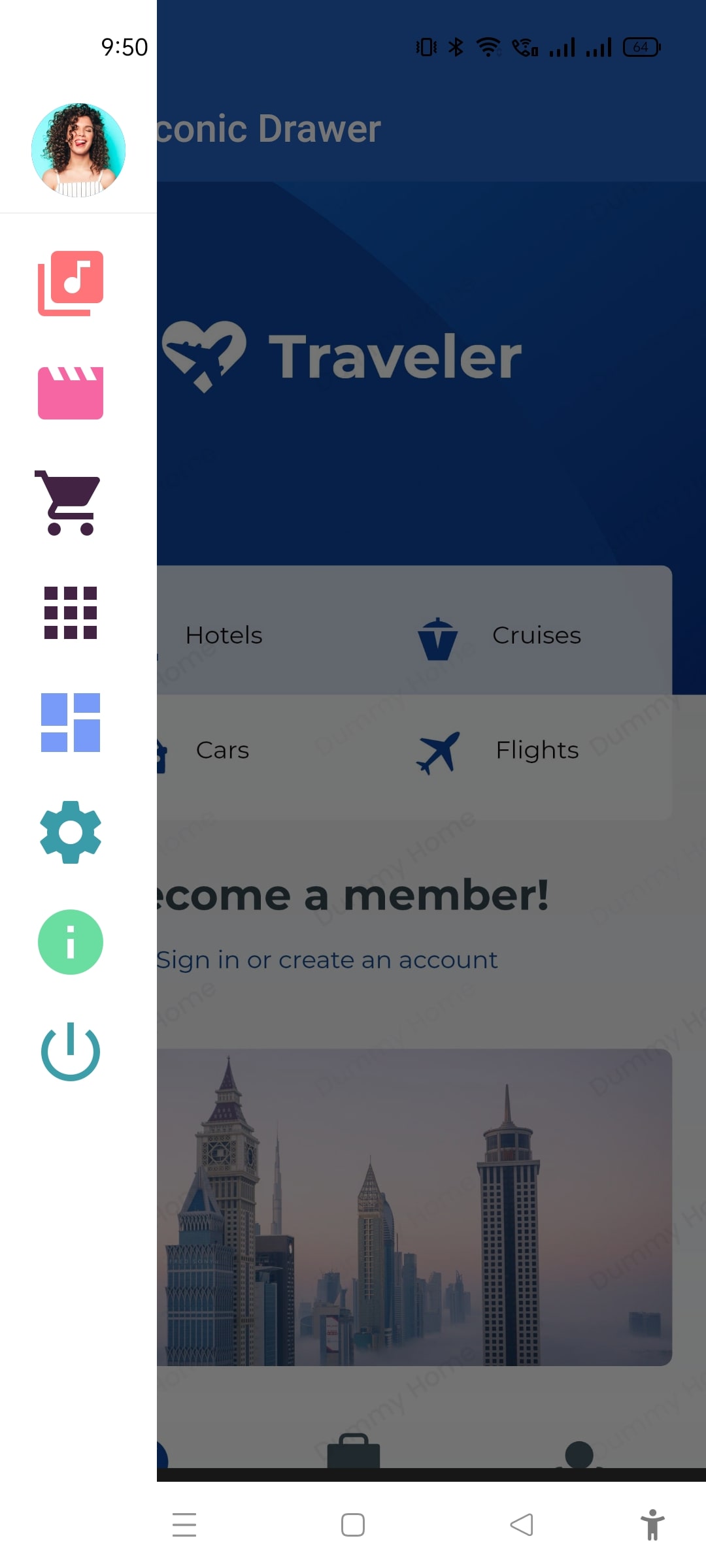Viewport: 706px width, 1568px height.
Task: Tap the power logout icon
Action: [x=71, y=1051]
